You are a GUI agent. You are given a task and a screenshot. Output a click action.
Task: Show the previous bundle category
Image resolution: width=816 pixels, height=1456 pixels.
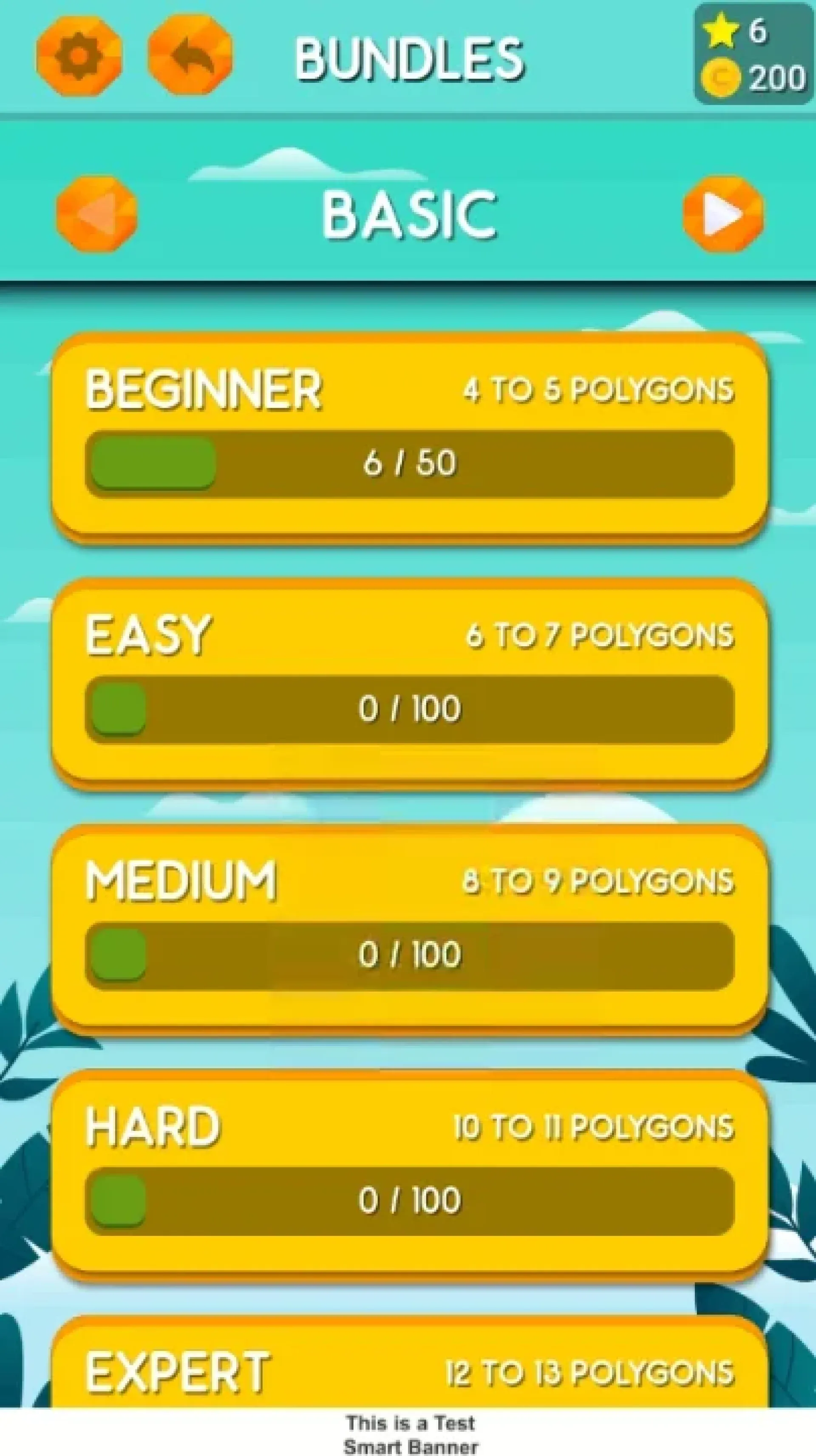pos(97,214)
